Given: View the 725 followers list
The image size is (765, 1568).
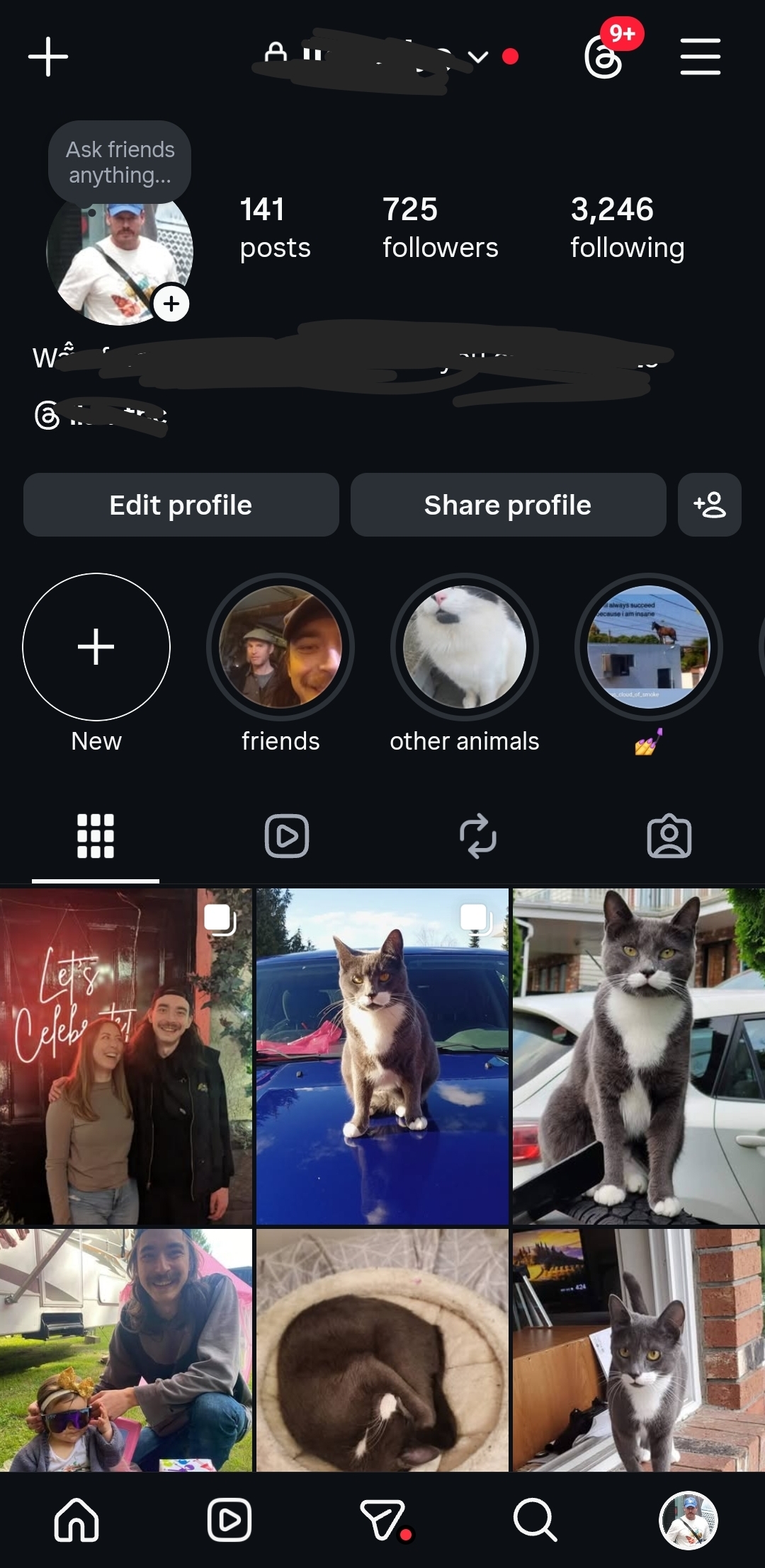Looking at the screenshot, I should tap(440, 228).
